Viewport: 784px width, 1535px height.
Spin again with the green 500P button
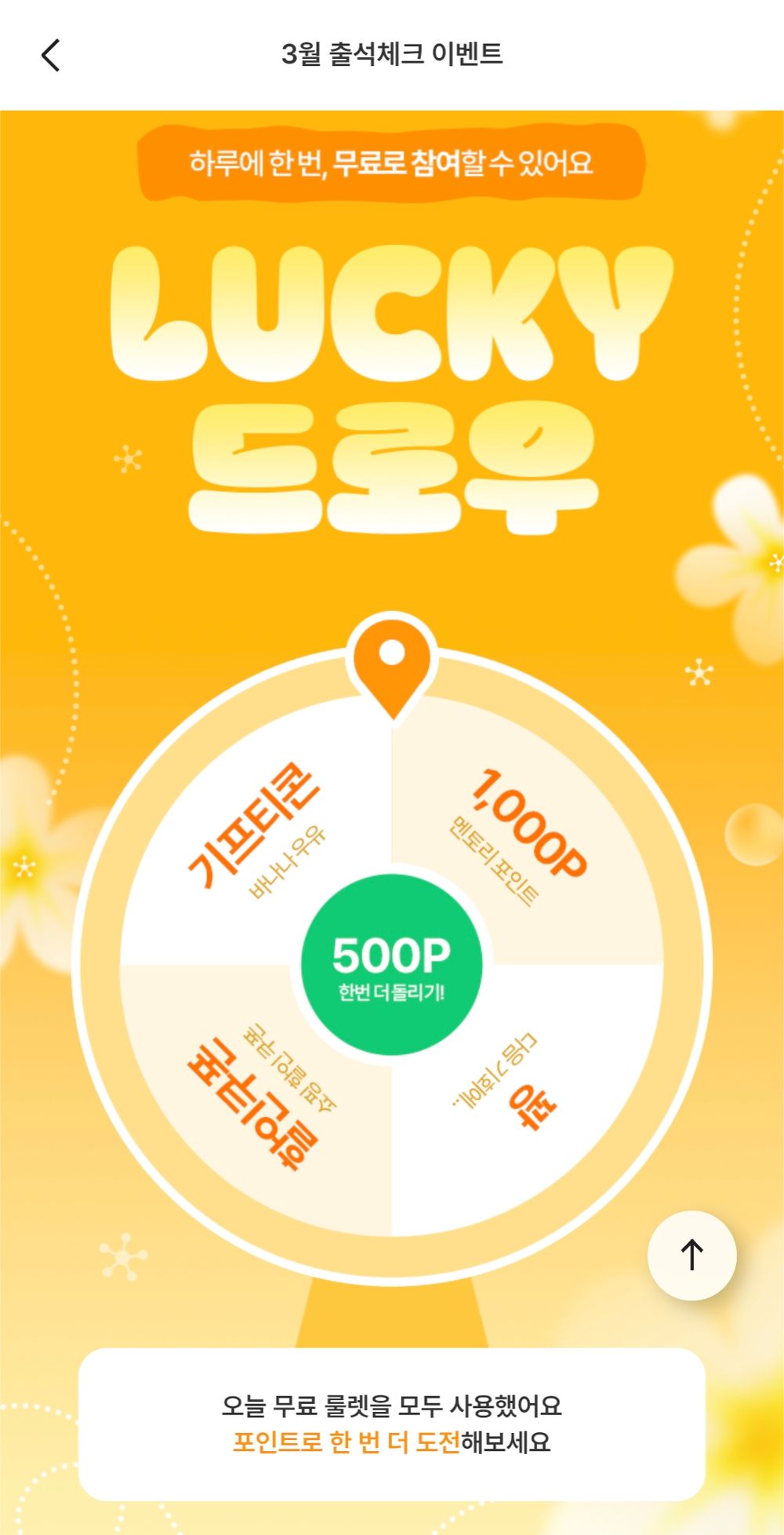coord(391,965)
